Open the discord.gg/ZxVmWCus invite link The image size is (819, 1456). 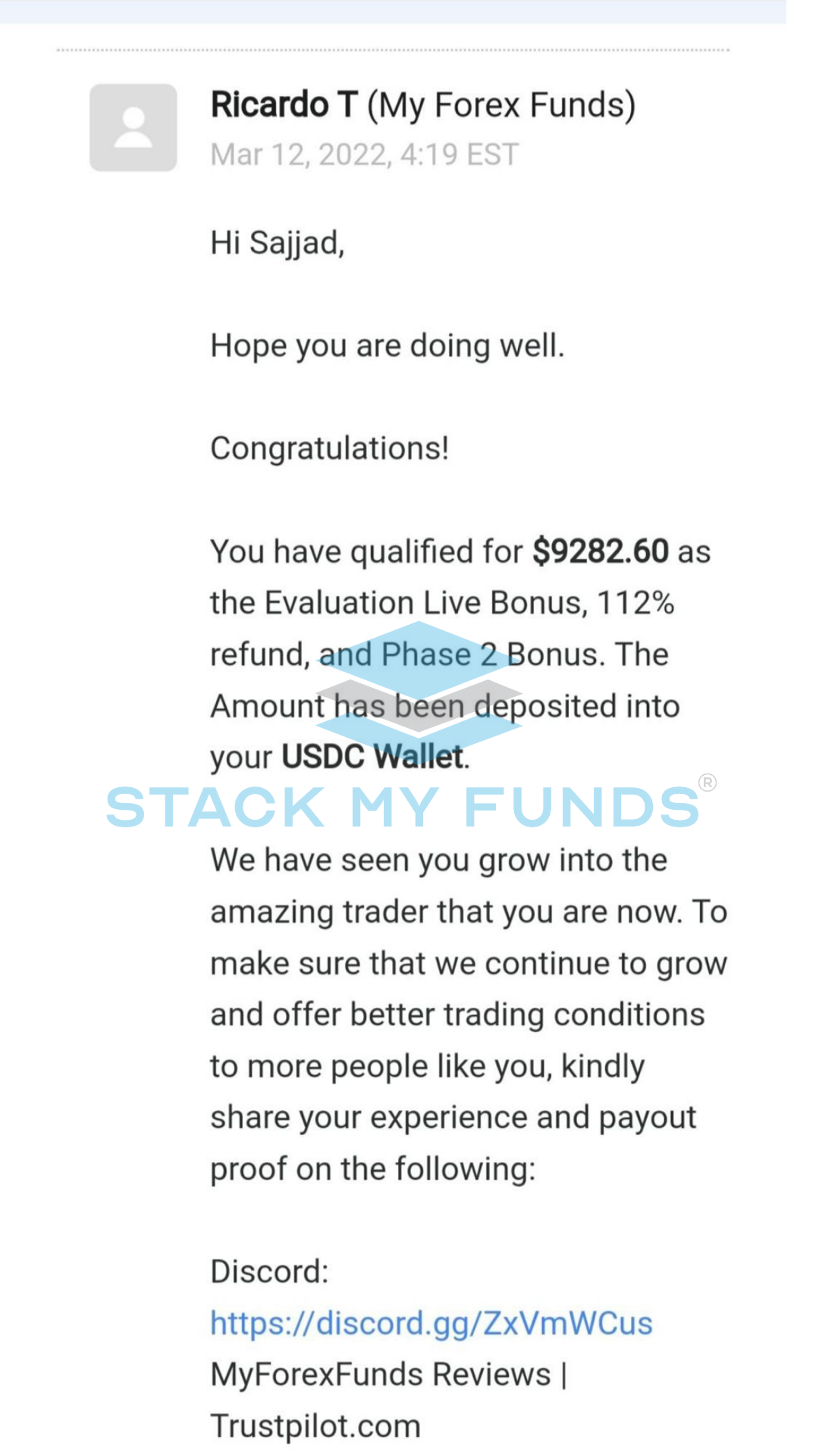[x=431, y=1324]
